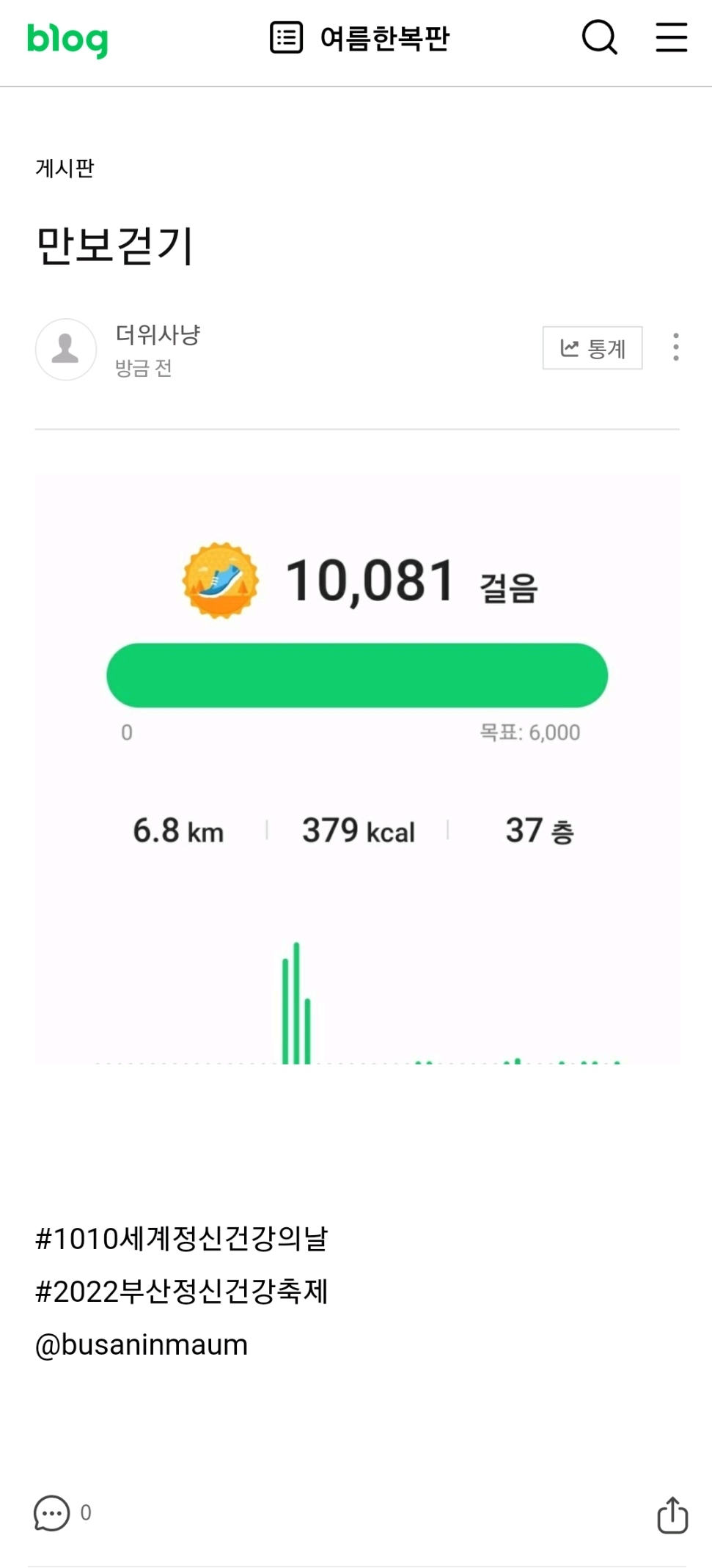
Task: Share this post
Action: point(672,1514)
